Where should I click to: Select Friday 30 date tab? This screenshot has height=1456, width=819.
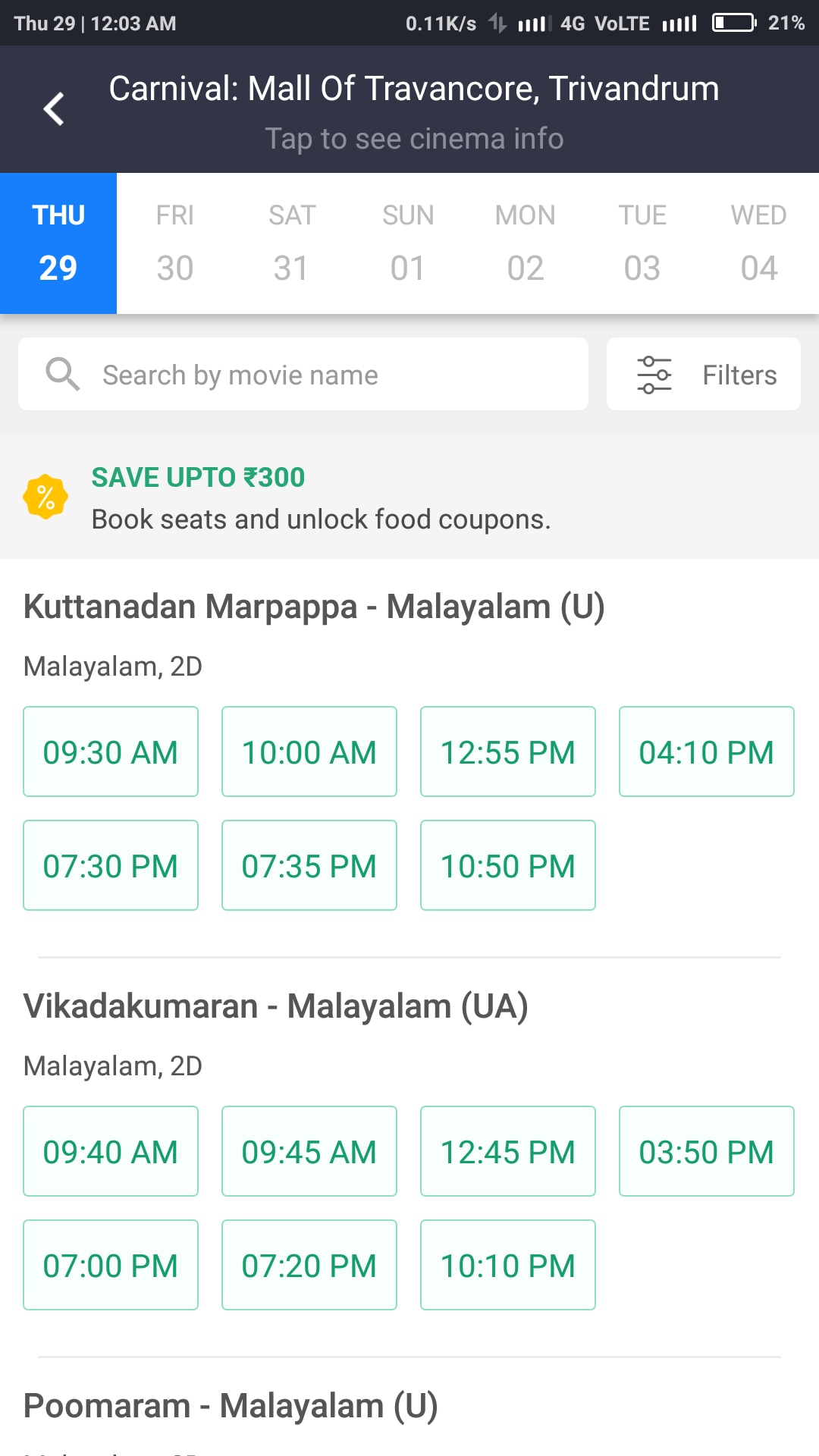[175, 243]
